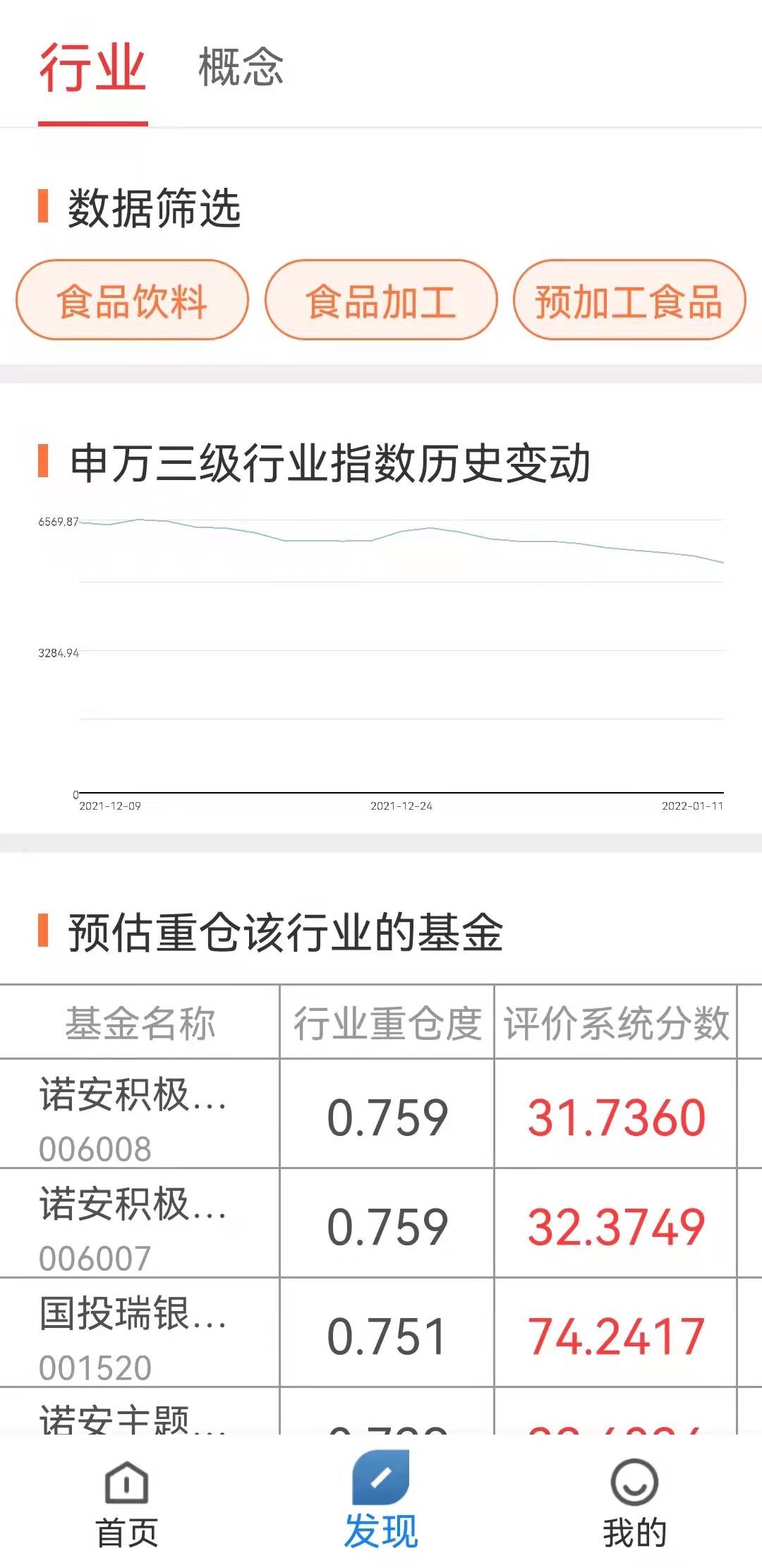Switch to the 概念 tab
Viewport: 762px width, 1568px height.
pos(241,68)
